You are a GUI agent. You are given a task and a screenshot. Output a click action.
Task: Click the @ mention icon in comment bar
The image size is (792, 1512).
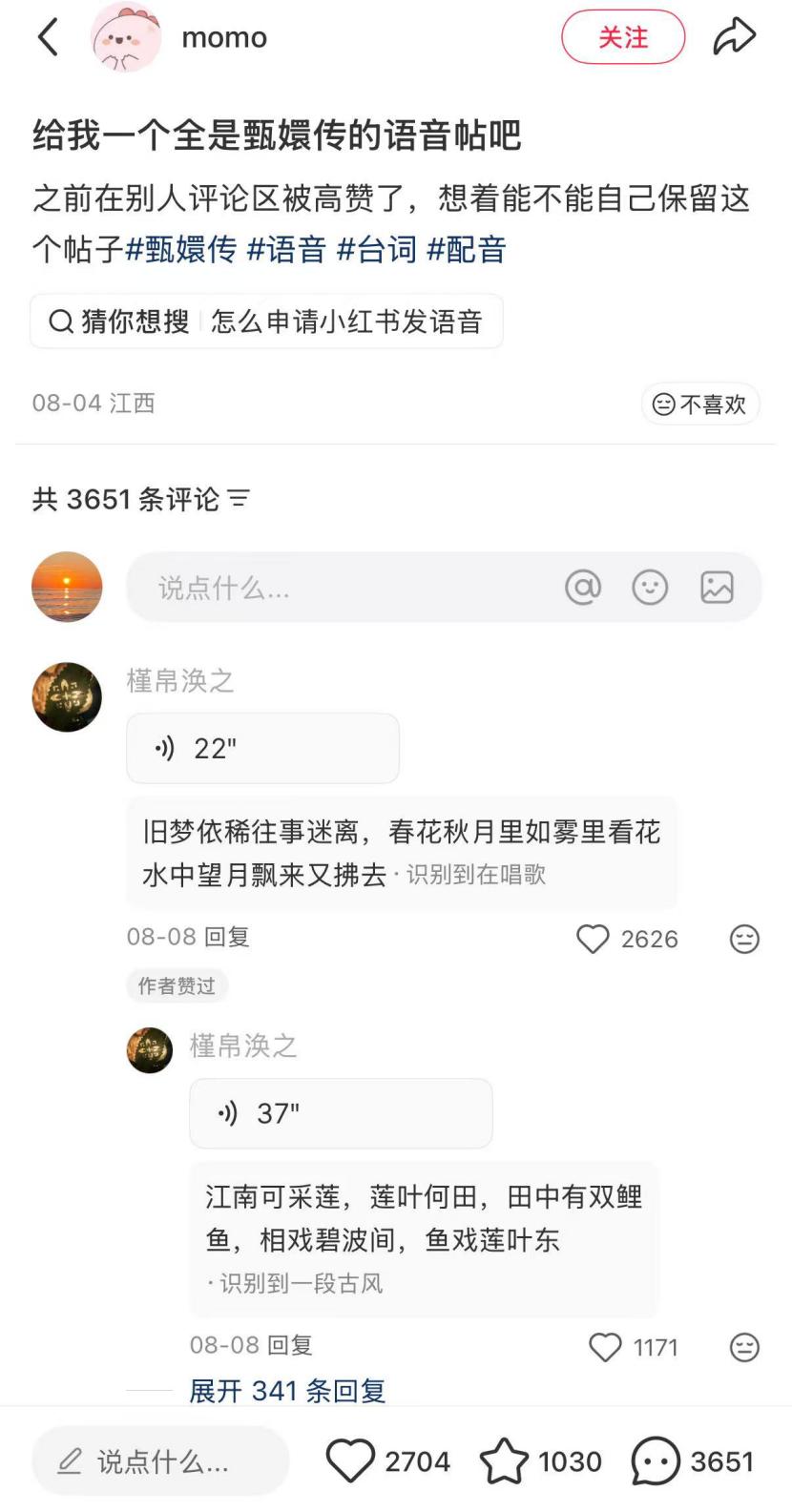(x=583, y=587)
